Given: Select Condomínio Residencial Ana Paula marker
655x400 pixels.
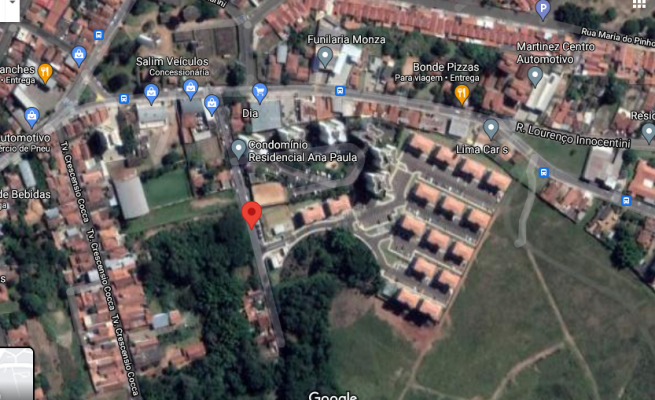Looking at the screenshot, I should pyautogui.click(x=238, y=149).
